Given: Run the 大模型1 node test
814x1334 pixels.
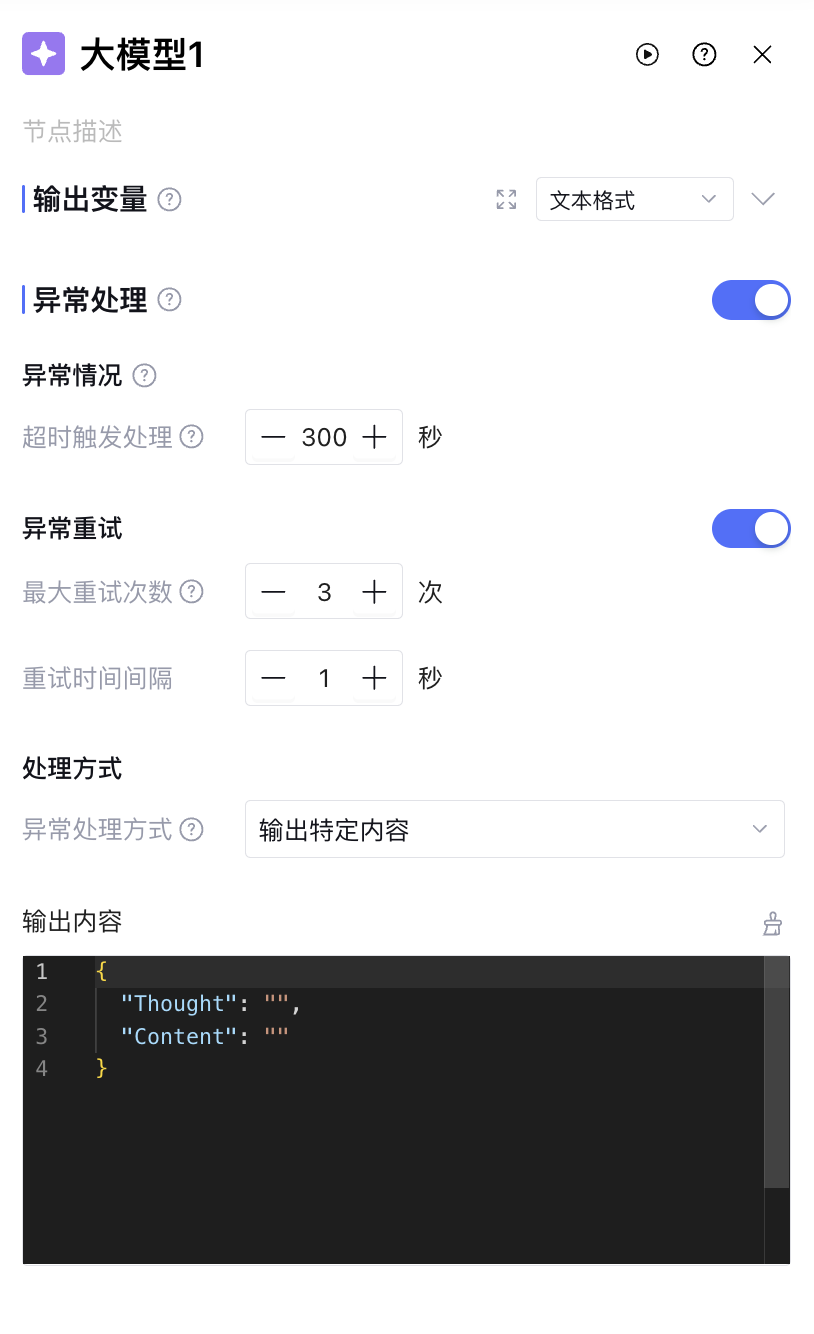Looking at the screenshot, I should tap(647, 54).
